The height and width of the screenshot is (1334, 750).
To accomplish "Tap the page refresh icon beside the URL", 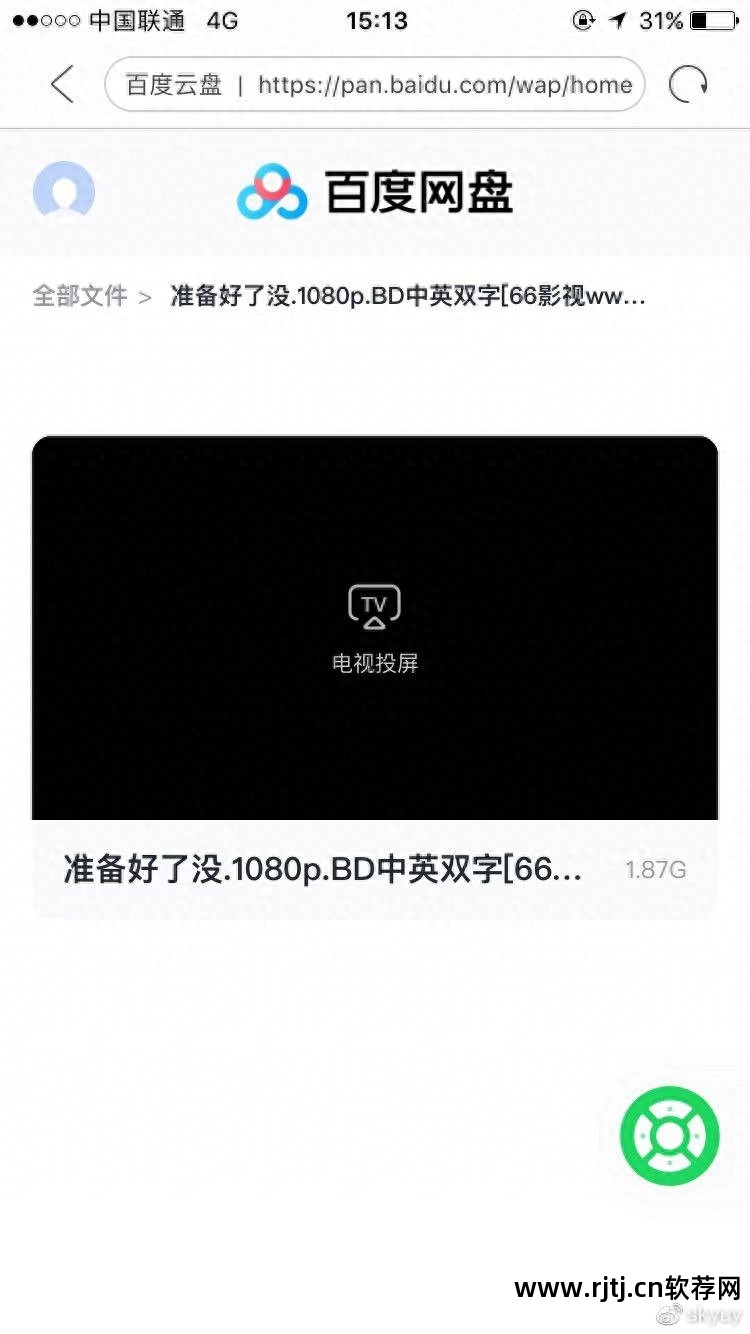I will tap(688, 85).
